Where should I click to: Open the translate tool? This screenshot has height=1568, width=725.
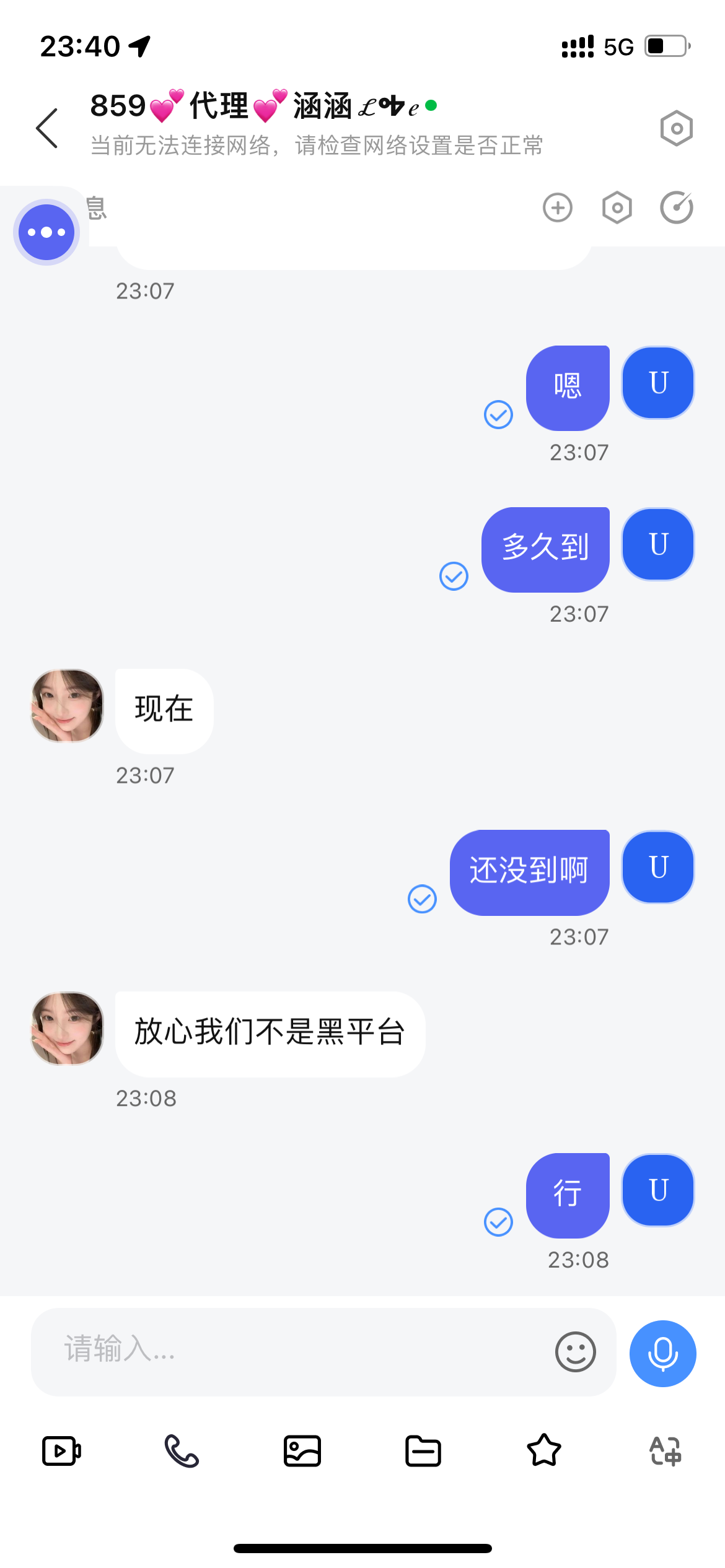coord(665,1450)
